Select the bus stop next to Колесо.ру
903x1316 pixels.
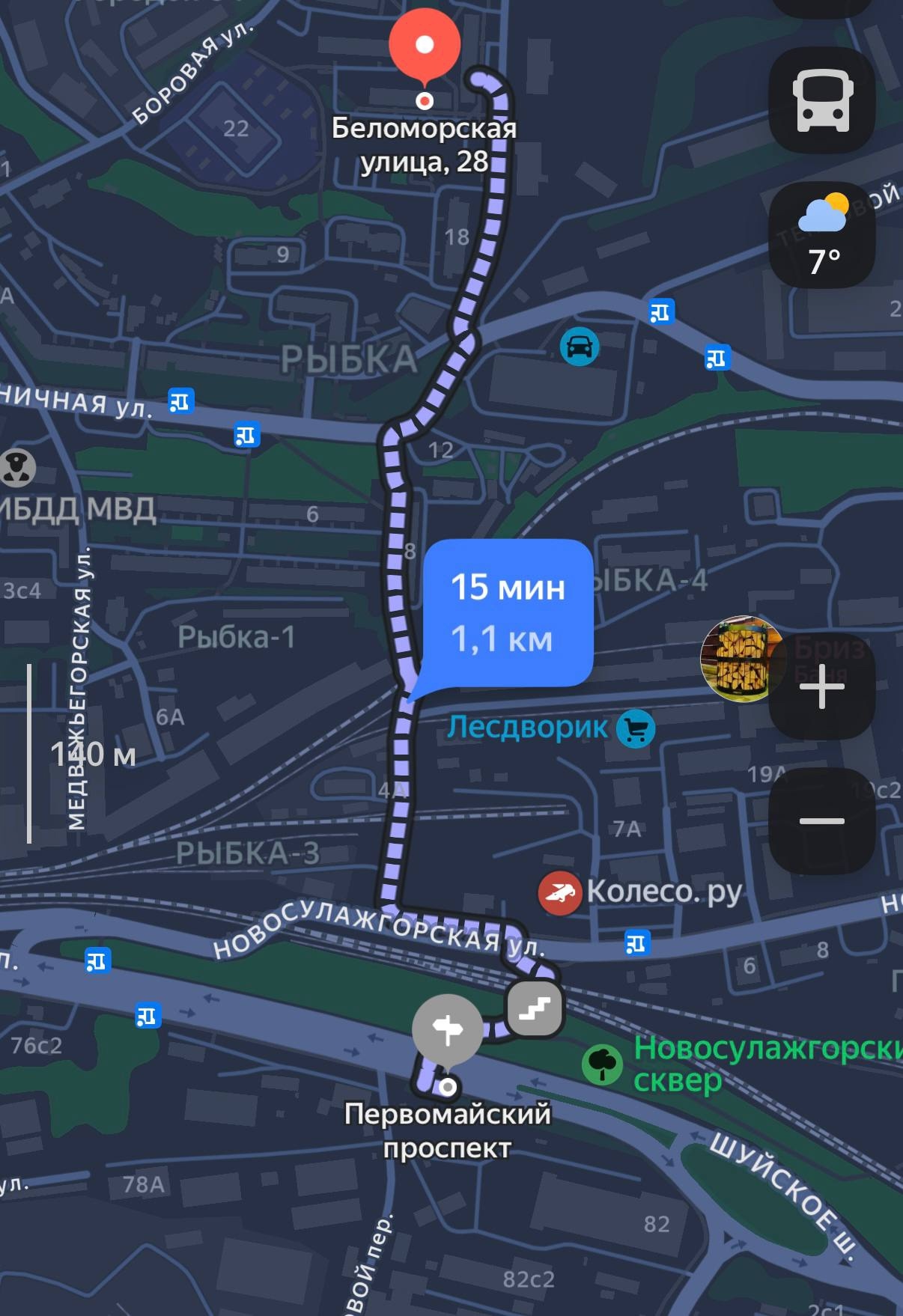636,942
